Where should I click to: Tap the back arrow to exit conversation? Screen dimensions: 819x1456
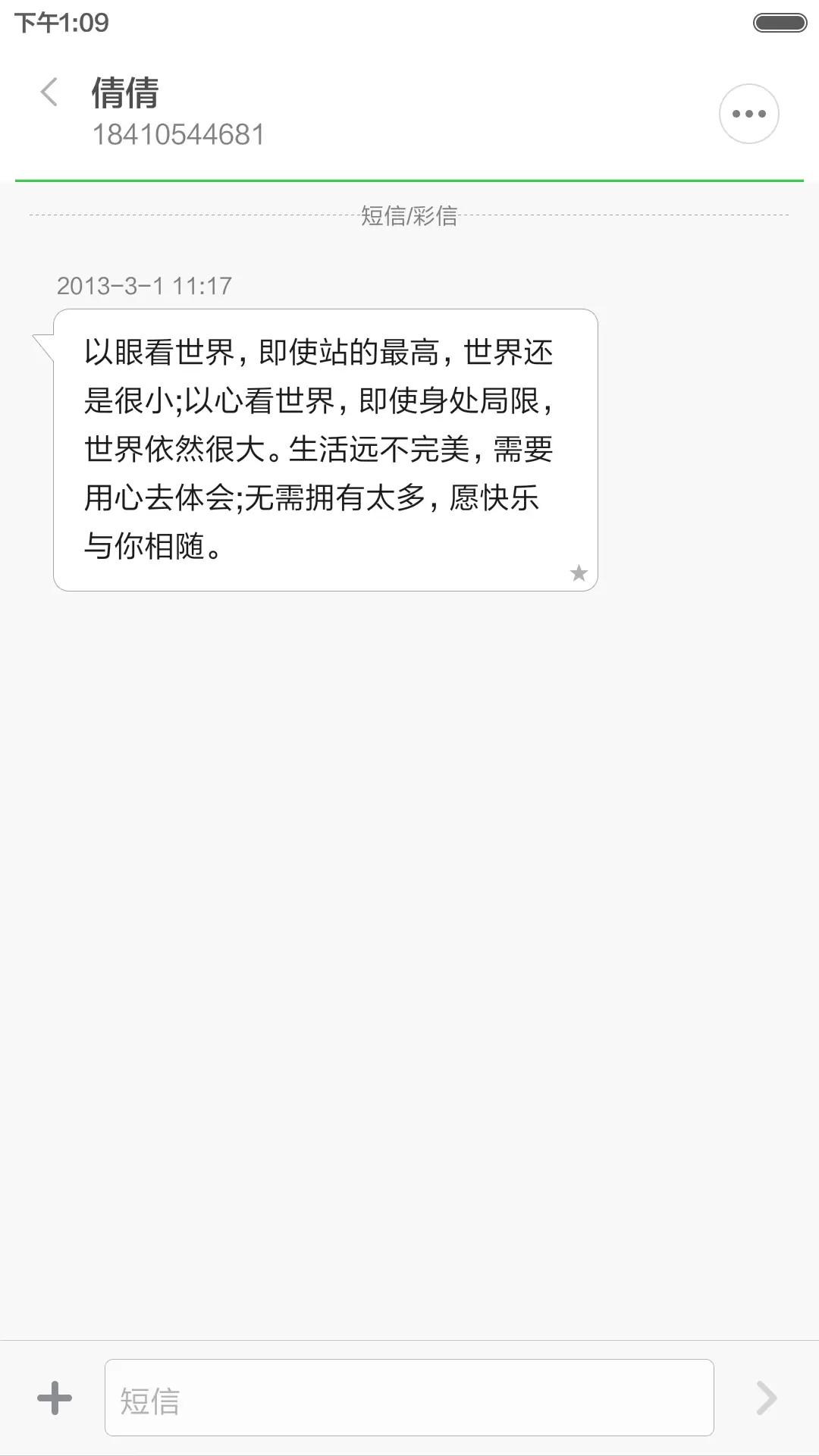[x=49, y=92]
